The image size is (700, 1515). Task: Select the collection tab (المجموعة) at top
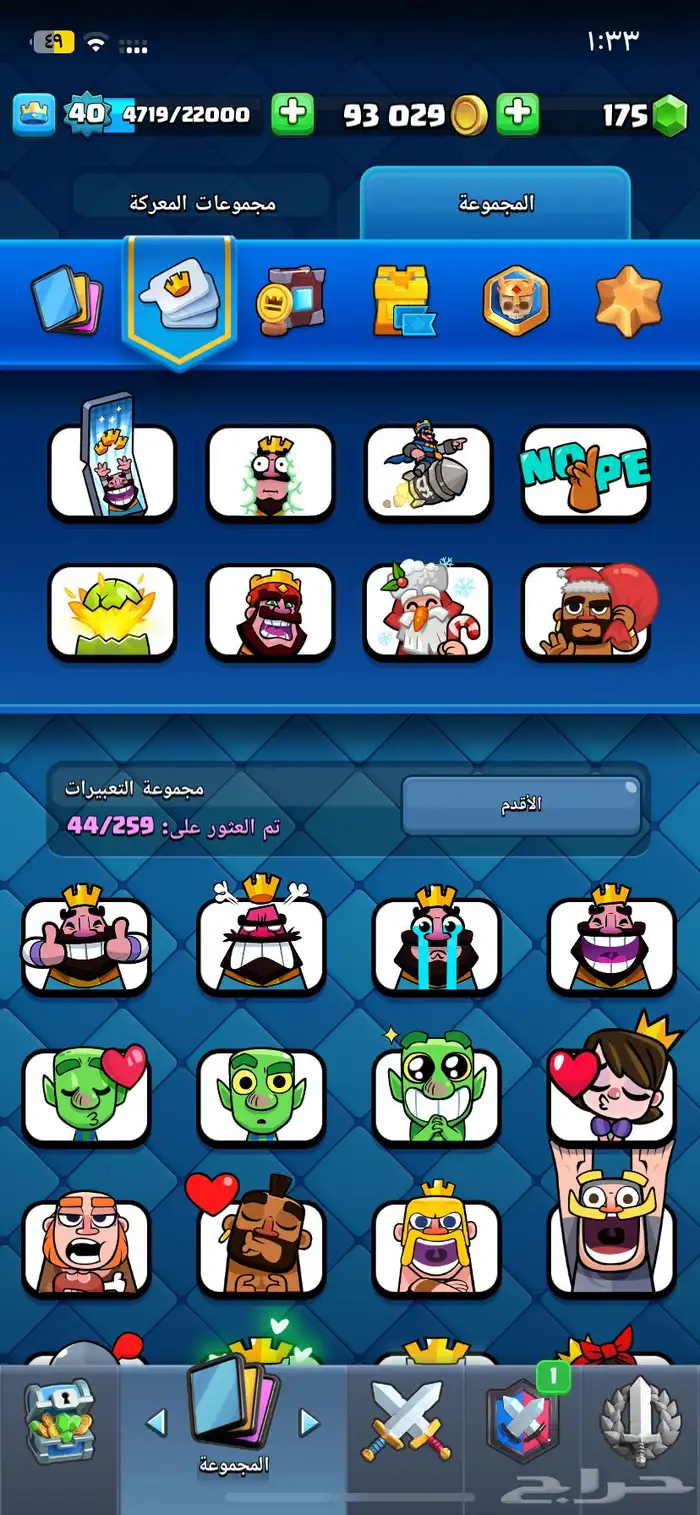click(x=496, y=202)
